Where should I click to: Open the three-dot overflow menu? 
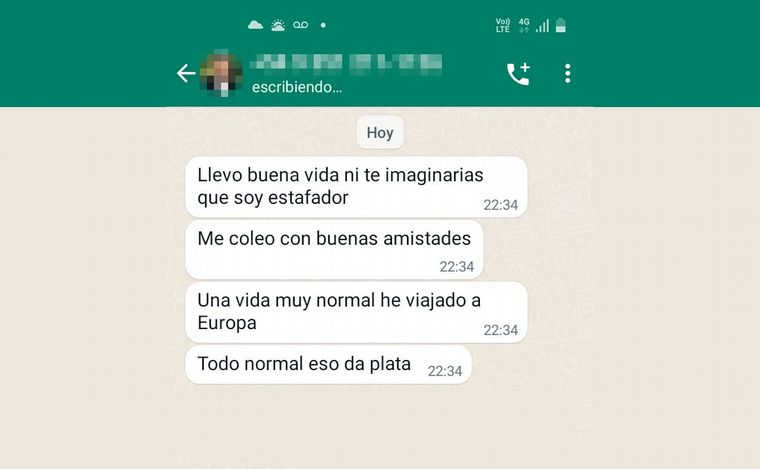tap(567, 73)
